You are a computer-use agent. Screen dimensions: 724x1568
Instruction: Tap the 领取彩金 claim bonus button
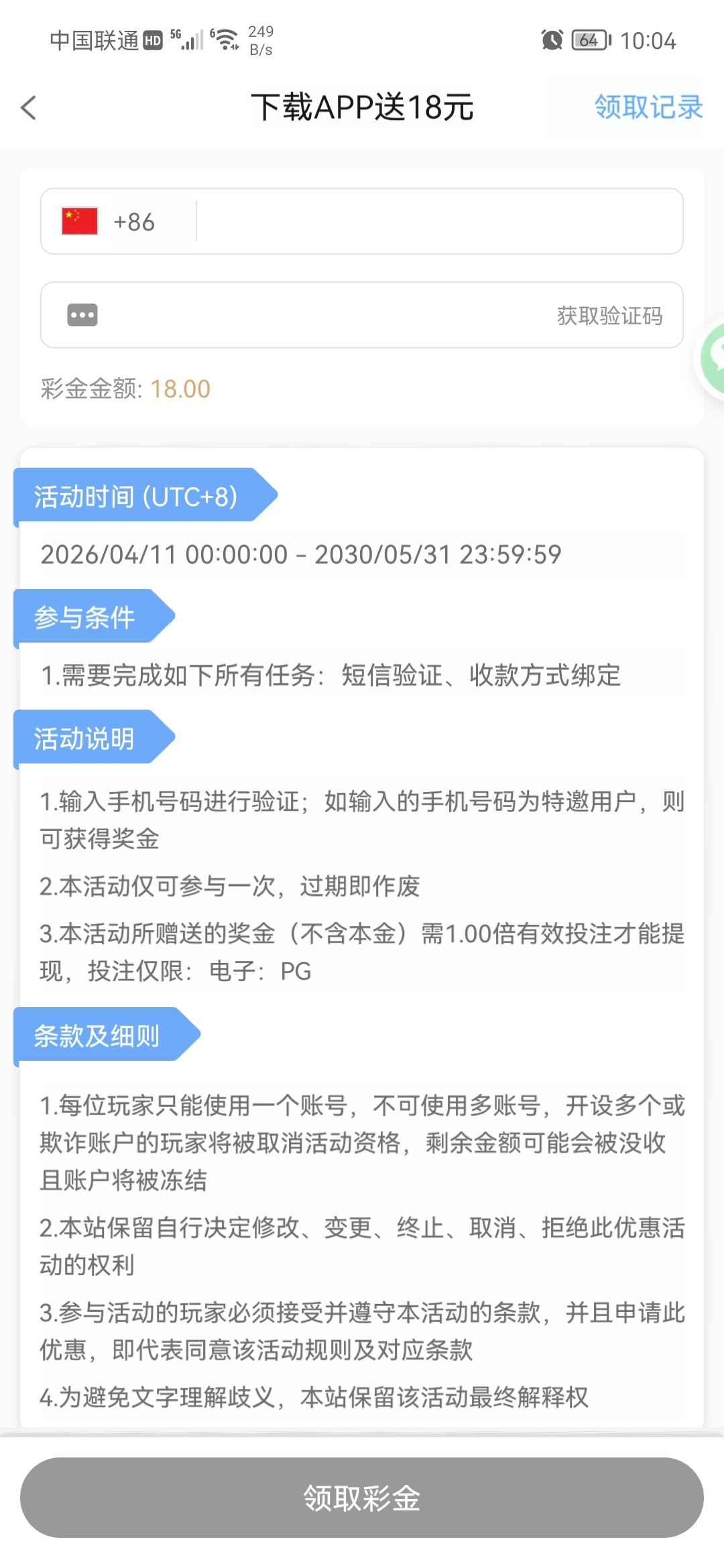[x=362, y=1498]
